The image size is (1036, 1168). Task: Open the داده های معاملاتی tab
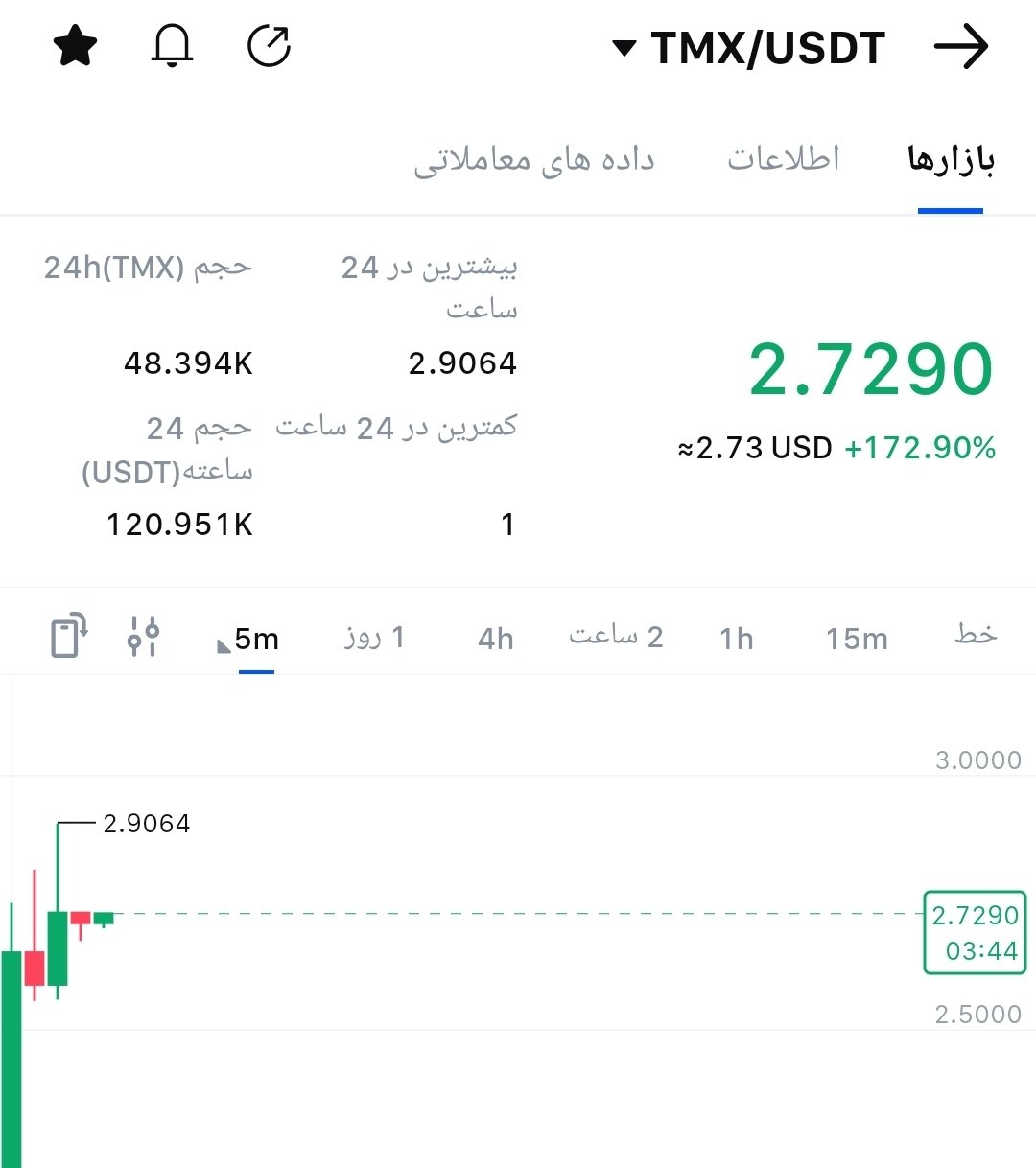pos(534,159)
